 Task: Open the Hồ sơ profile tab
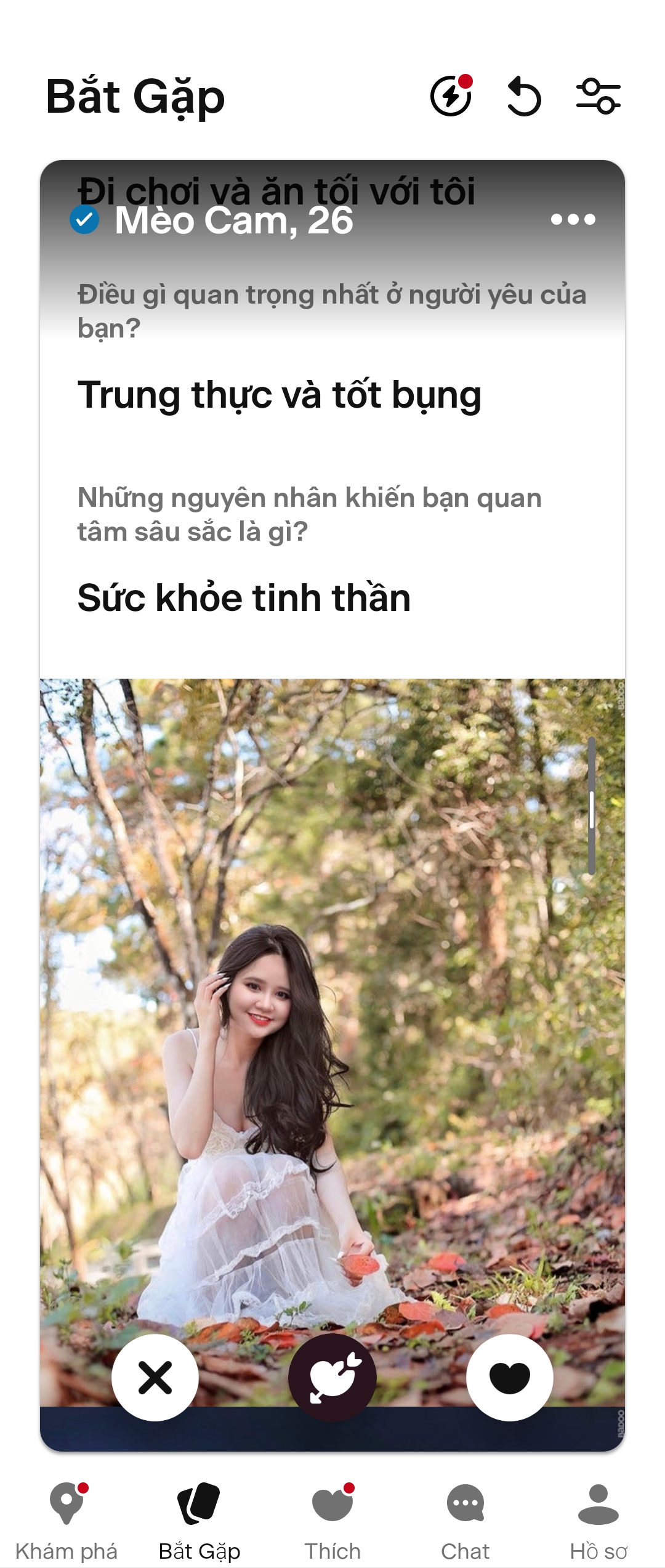598,1520
